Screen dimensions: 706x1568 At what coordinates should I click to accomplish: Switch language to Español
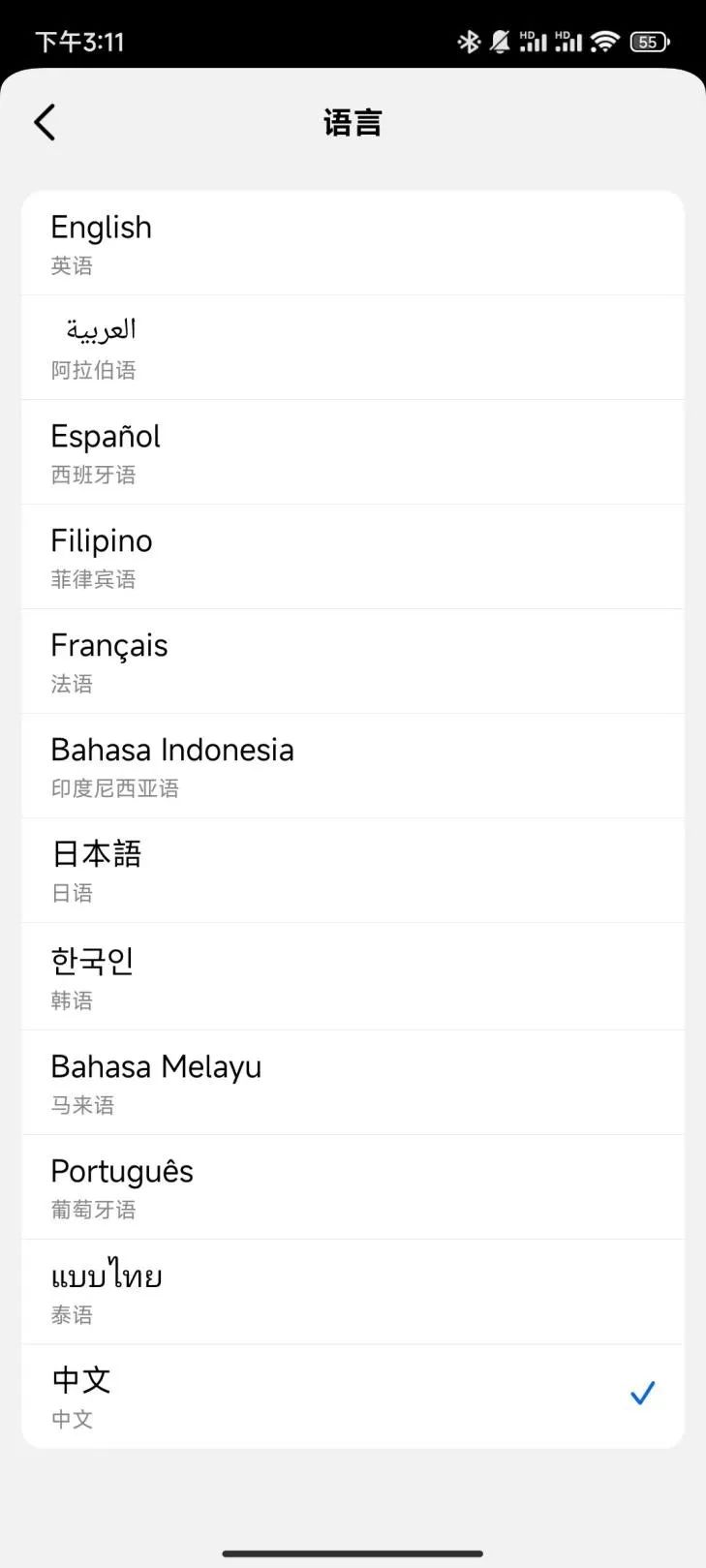[x=353, y=452]
